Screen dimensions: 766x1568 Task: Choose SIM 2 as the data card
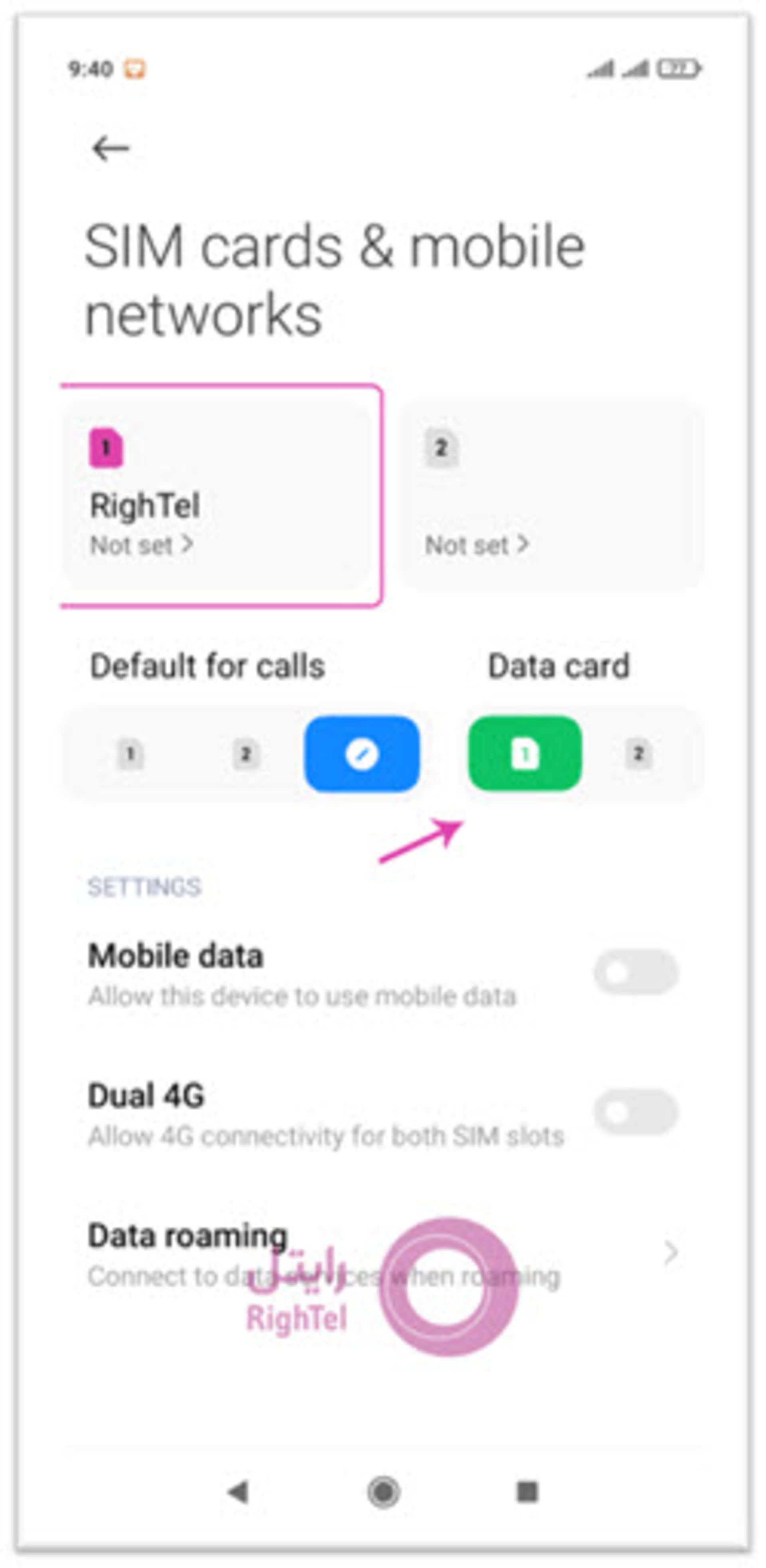tap(638, 754)
